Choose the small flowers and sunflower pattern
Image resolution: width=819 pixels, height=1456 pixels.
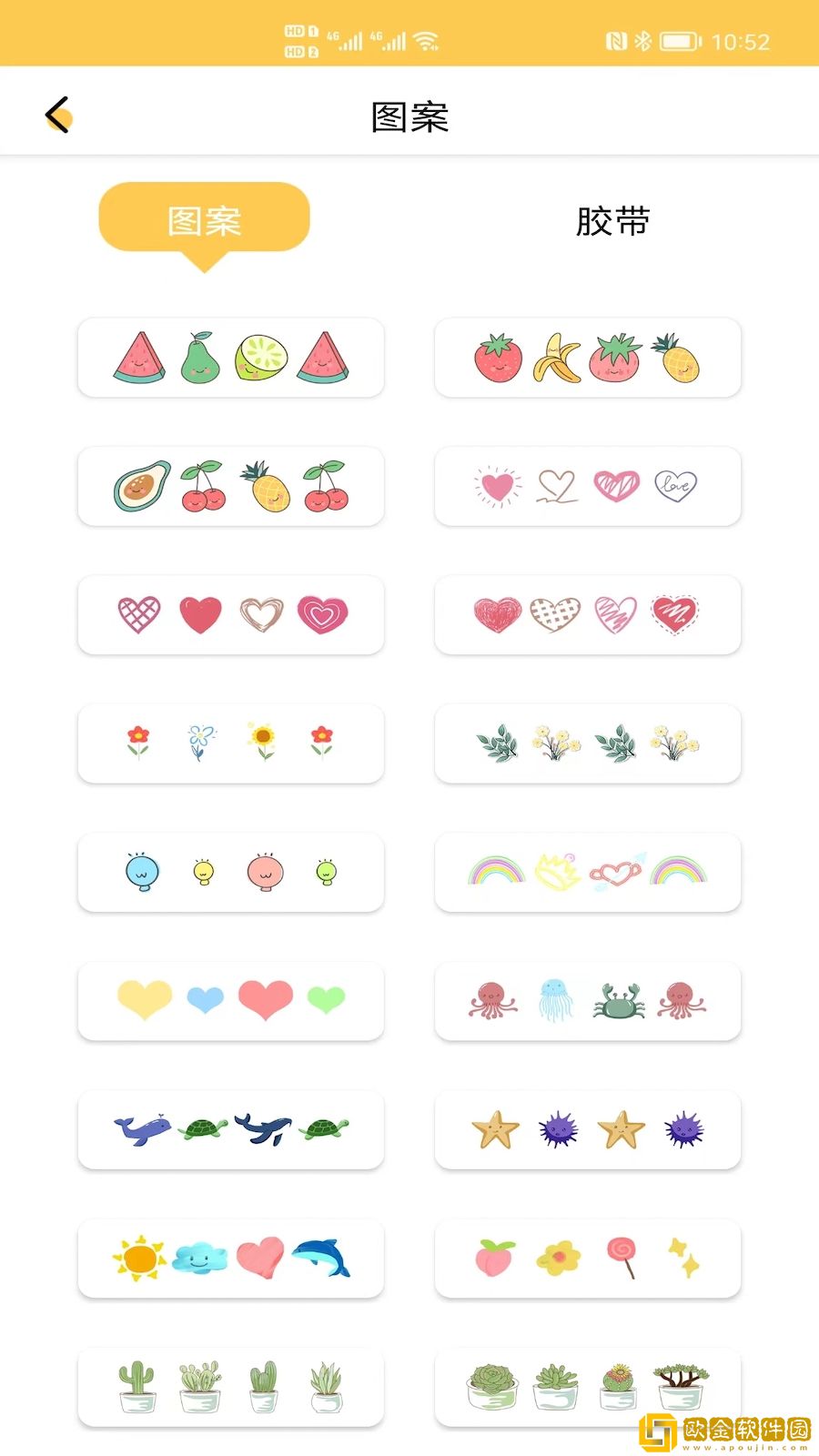pos(231,743)
